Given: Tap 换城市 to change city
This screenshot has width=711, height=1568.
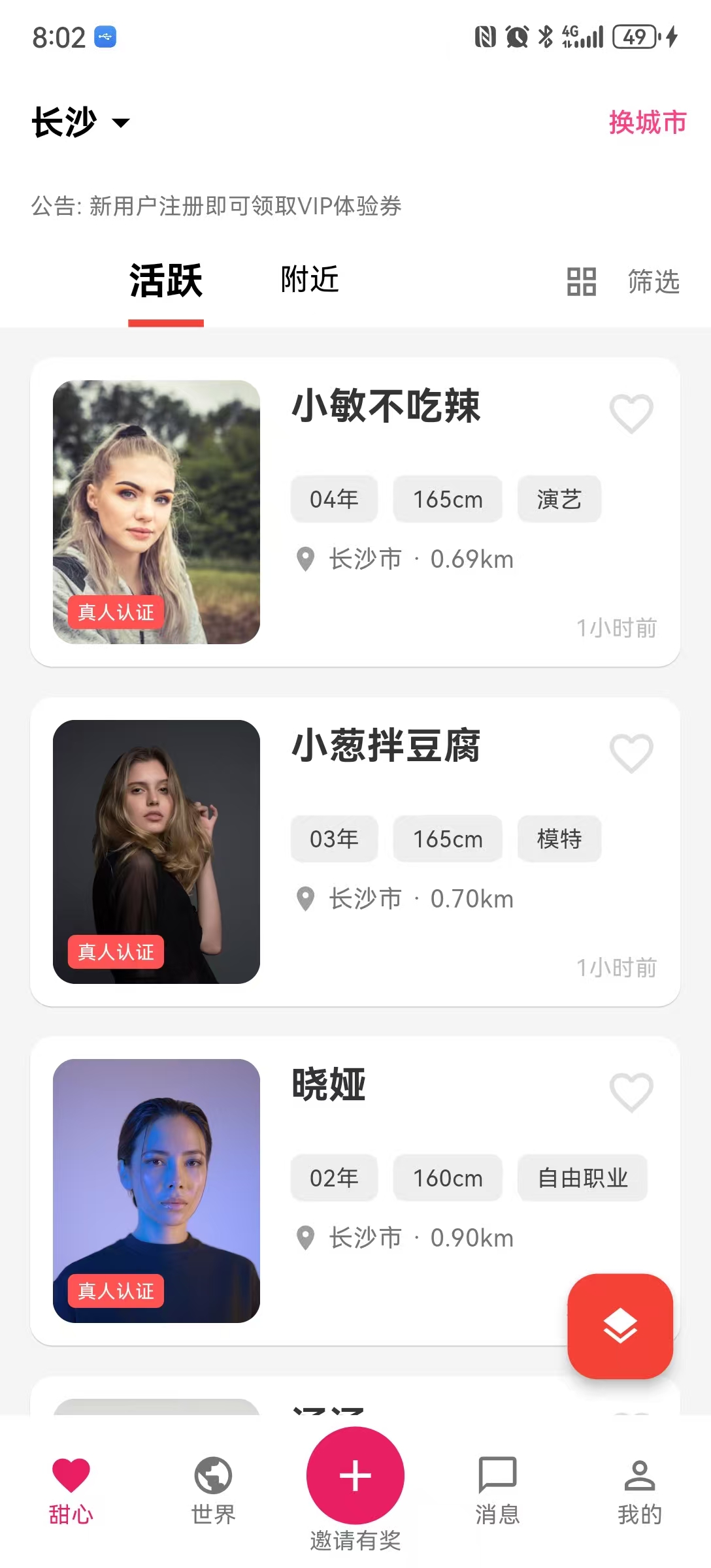Looking at the screenshot, I should [647, 122].
